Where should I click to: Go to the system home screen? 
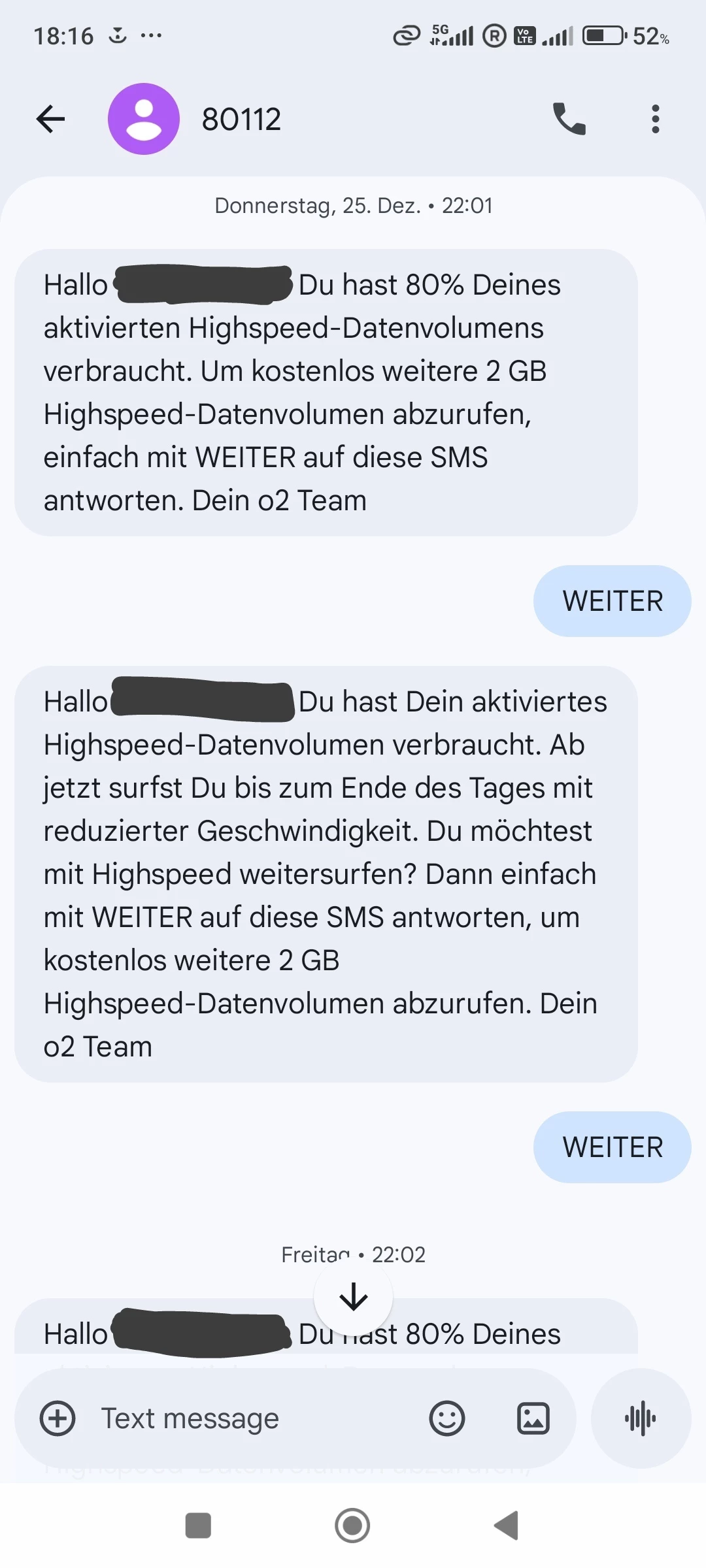point(352,1526)
